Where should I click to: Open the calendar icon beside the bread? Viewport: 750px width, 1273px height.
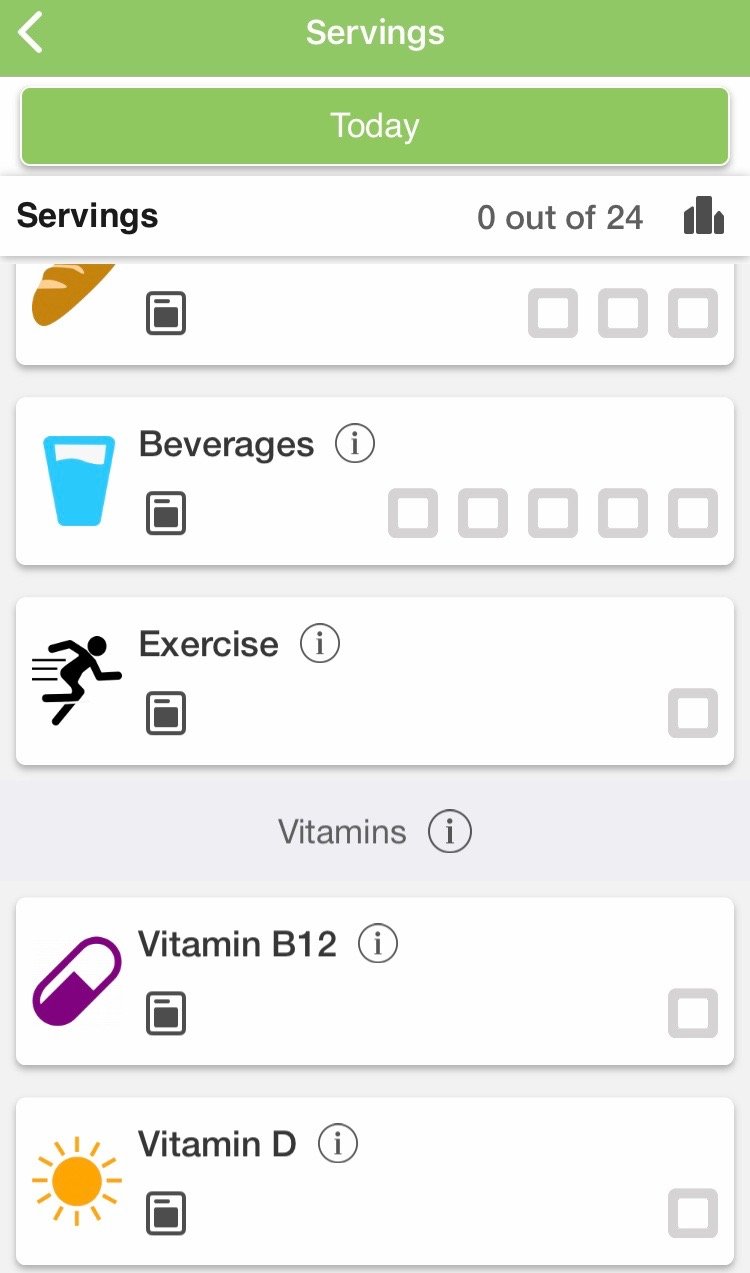click(166, 314)
